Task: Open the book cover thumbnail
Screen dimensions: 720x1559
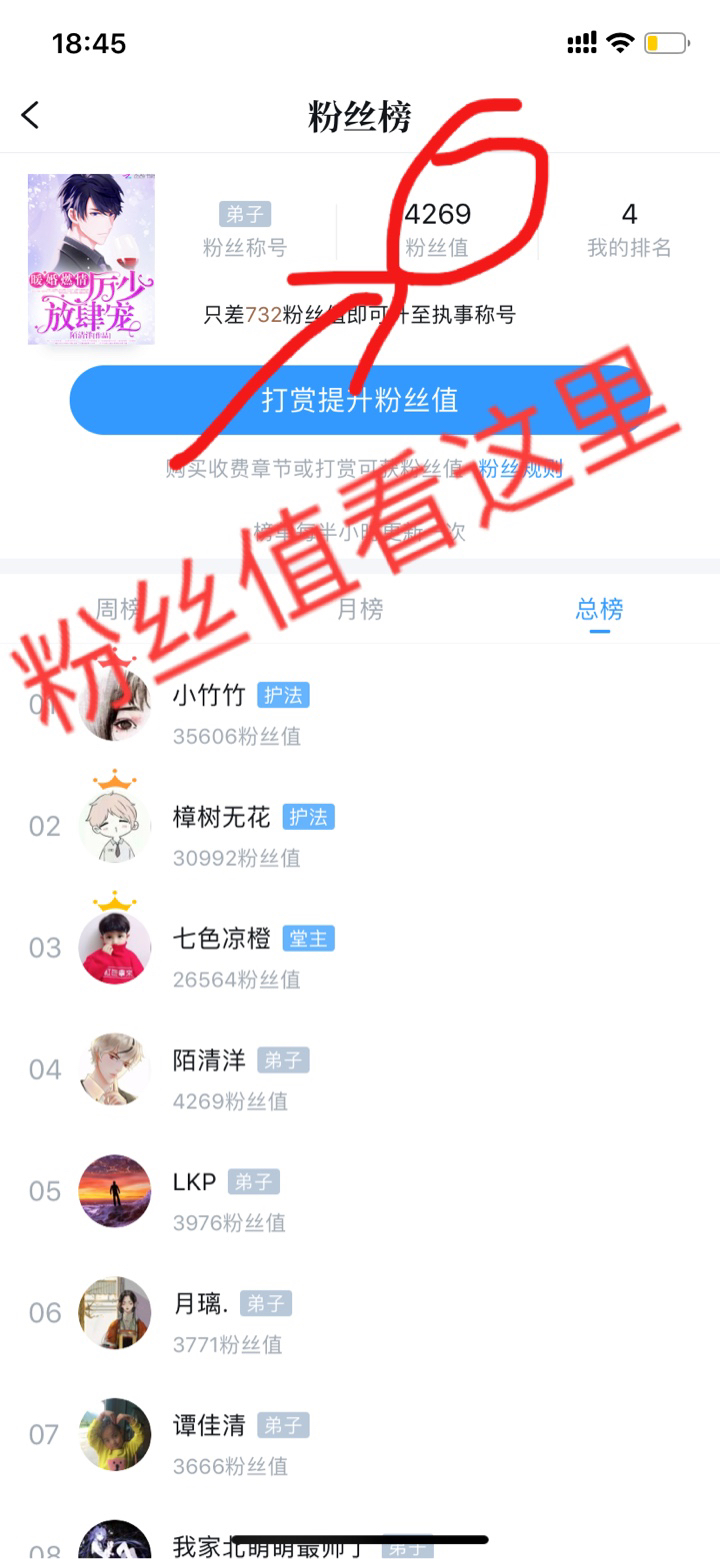Action: click(x=91, y=259)
